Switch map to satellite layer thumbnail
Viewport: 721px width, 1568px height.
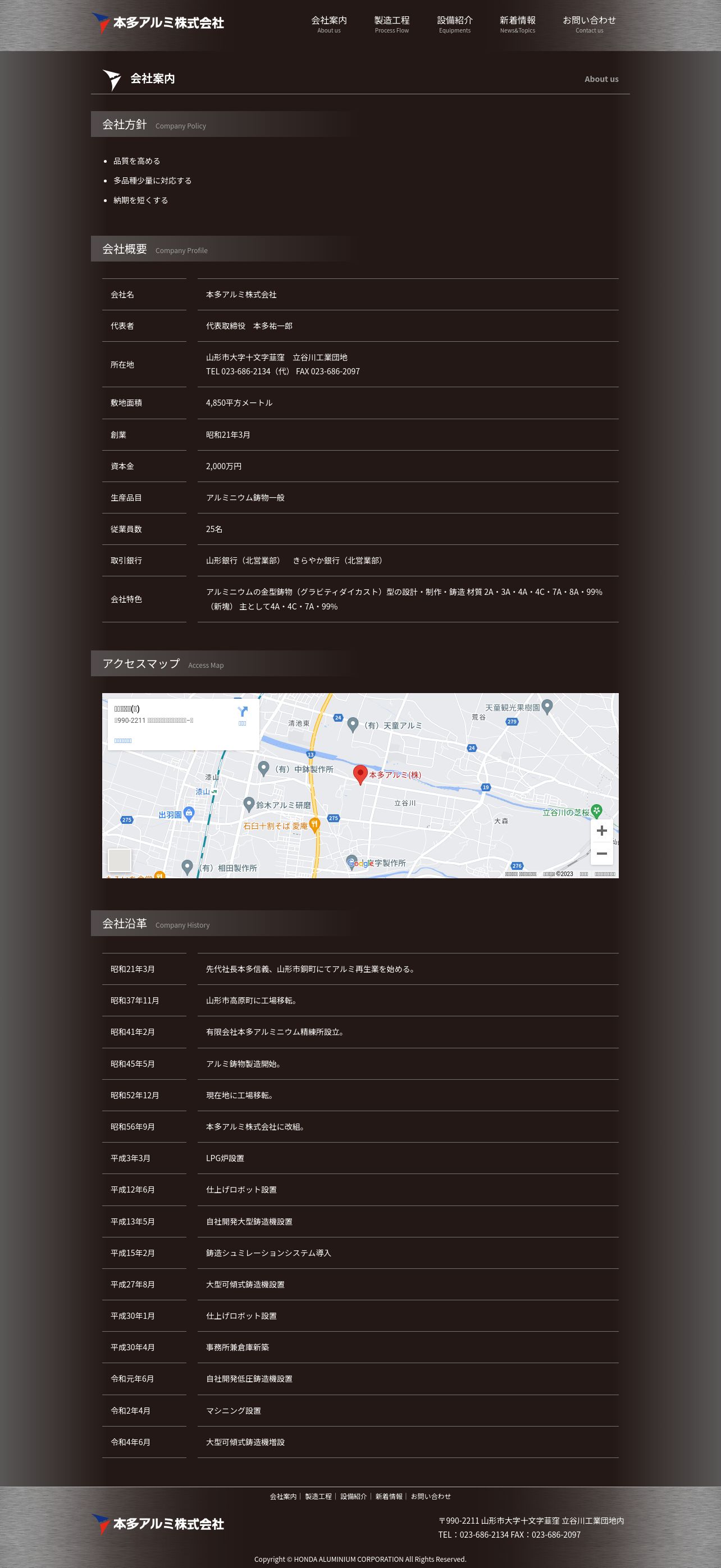[x=120, y=859]
